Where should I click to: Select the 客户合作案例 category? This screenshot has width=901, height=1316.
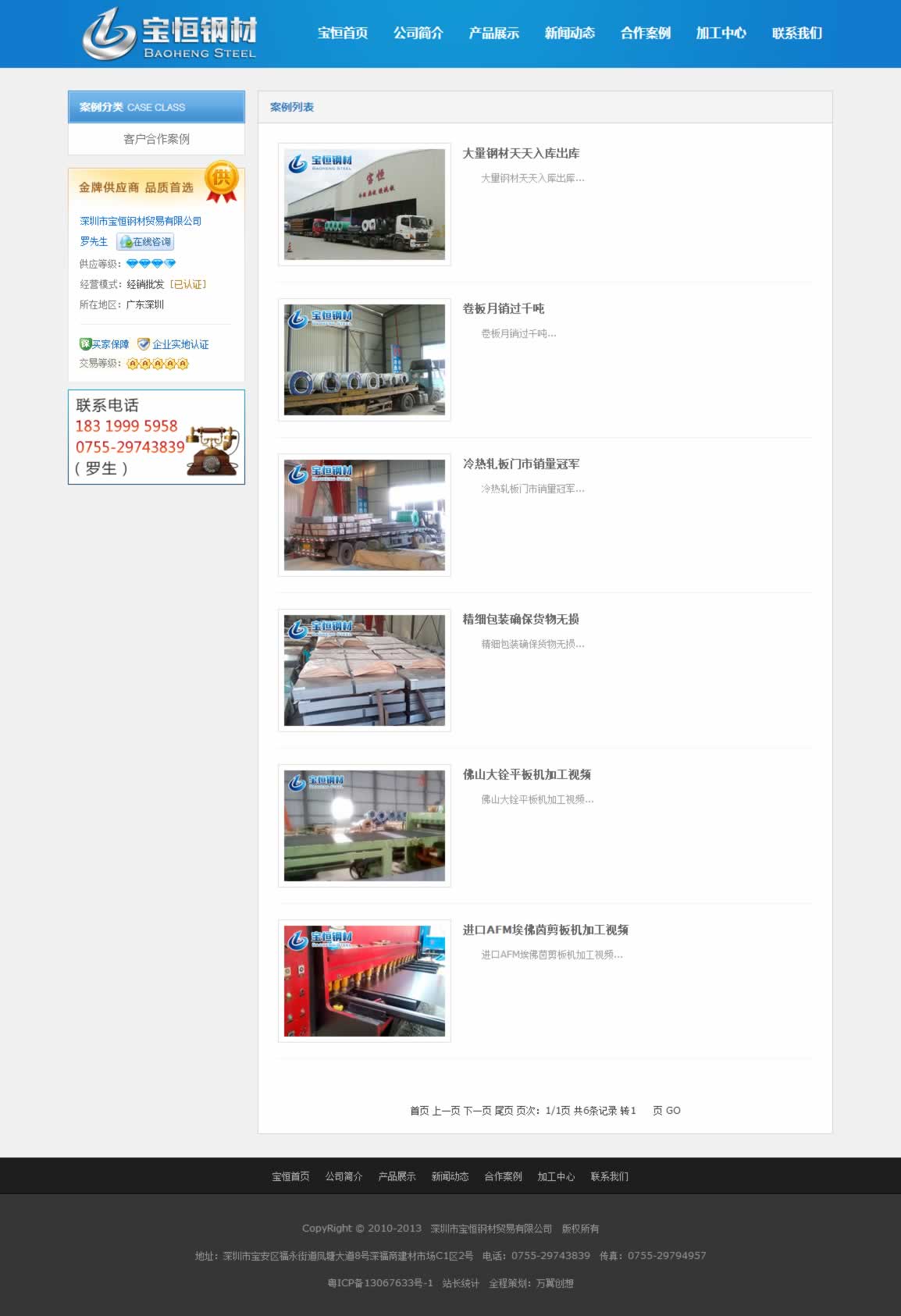click(156, 139)
